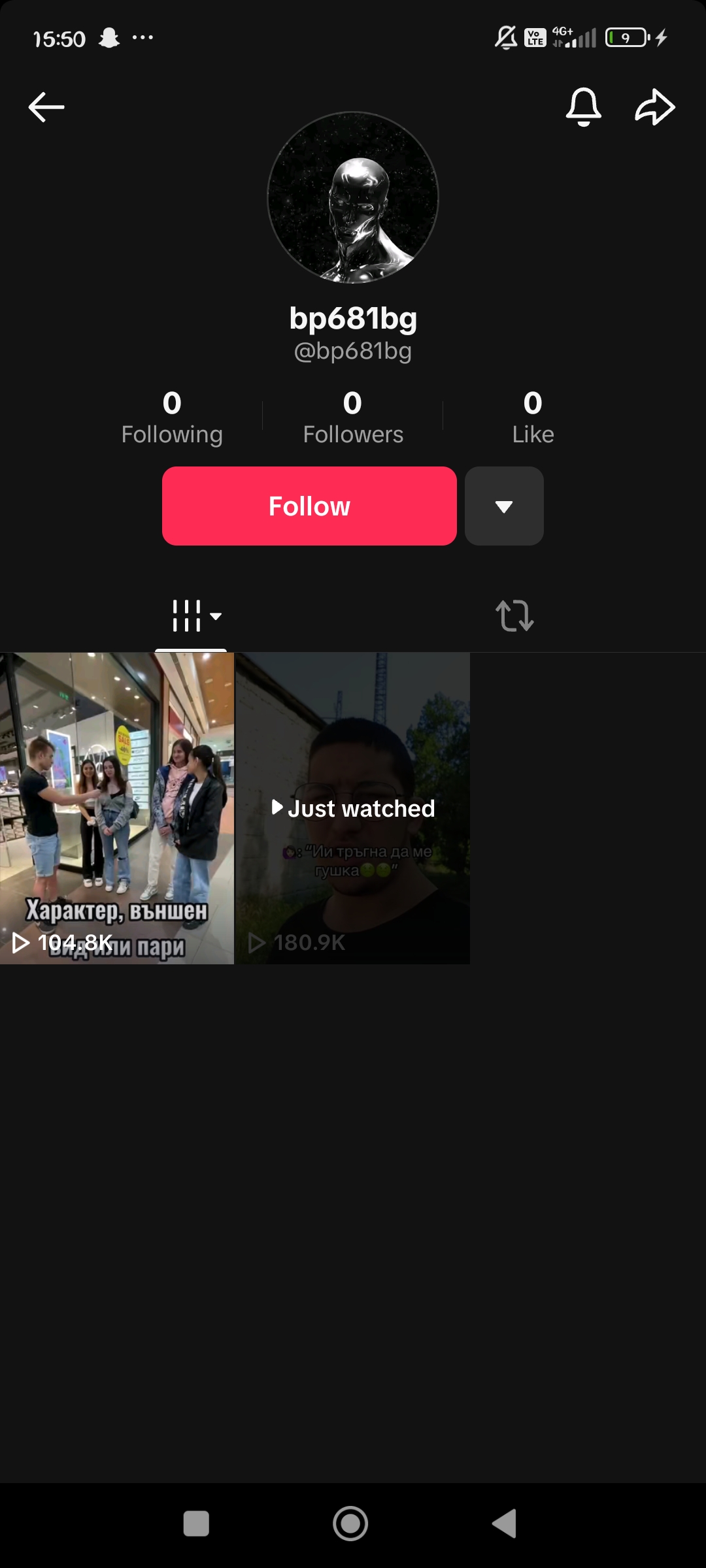
Task: Open recent apps from the navigation bar
Action: point(196,1524)
